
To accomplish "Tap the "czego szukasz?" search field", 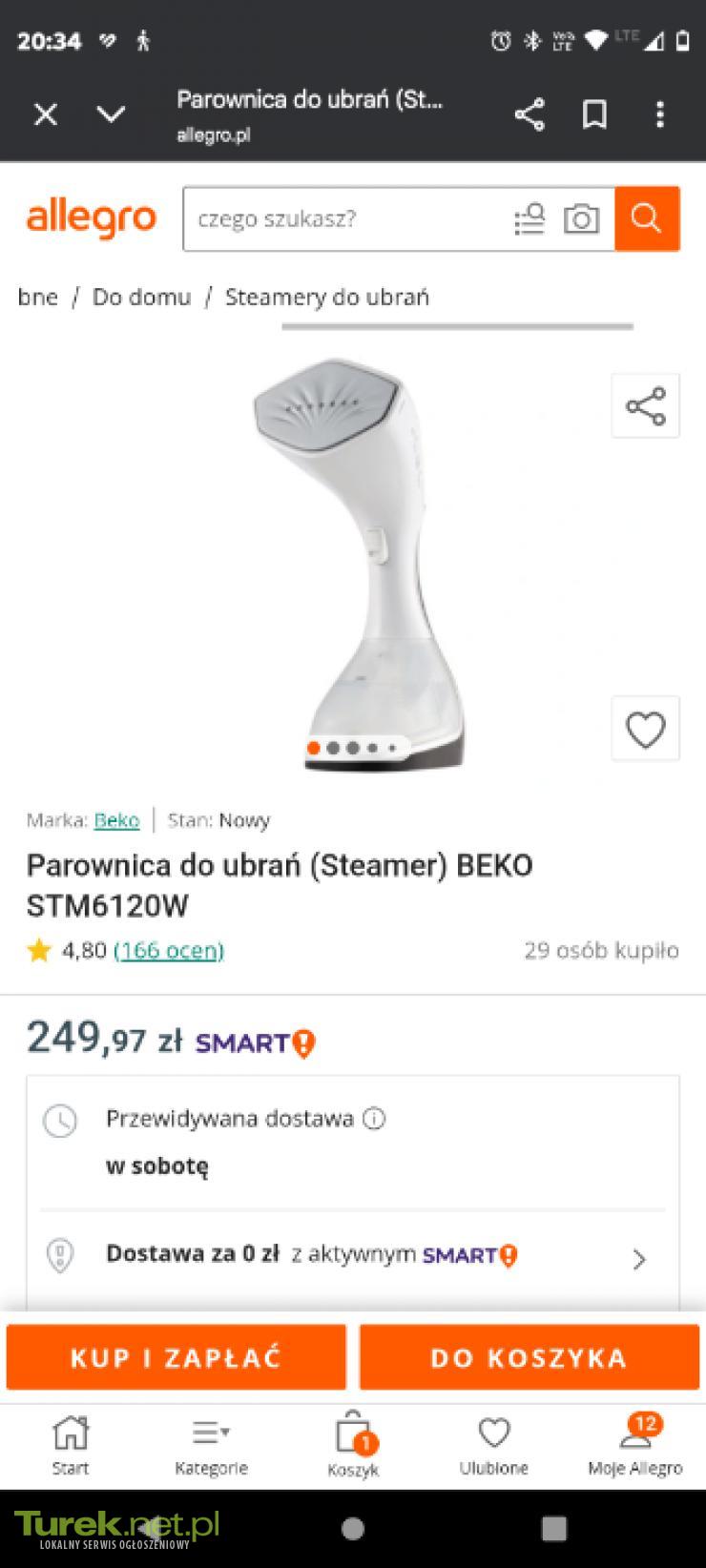I will 343,219.
